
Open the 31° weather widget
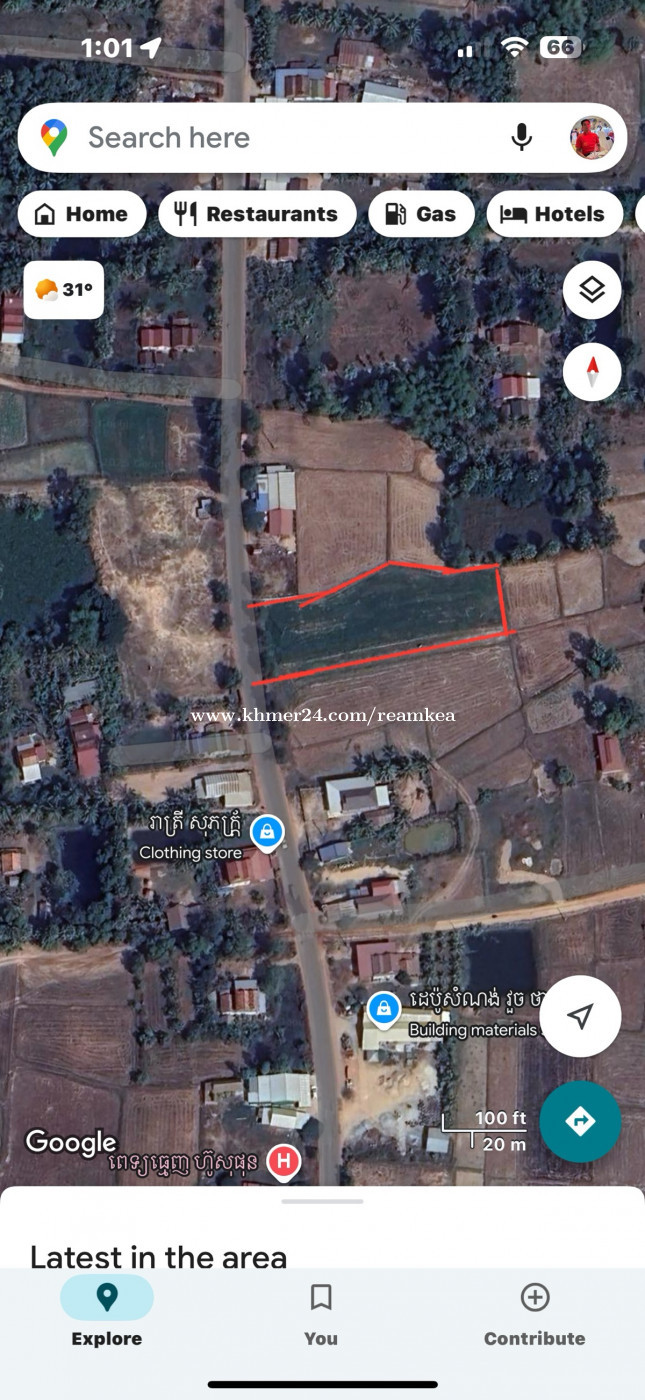pos(64,290)
